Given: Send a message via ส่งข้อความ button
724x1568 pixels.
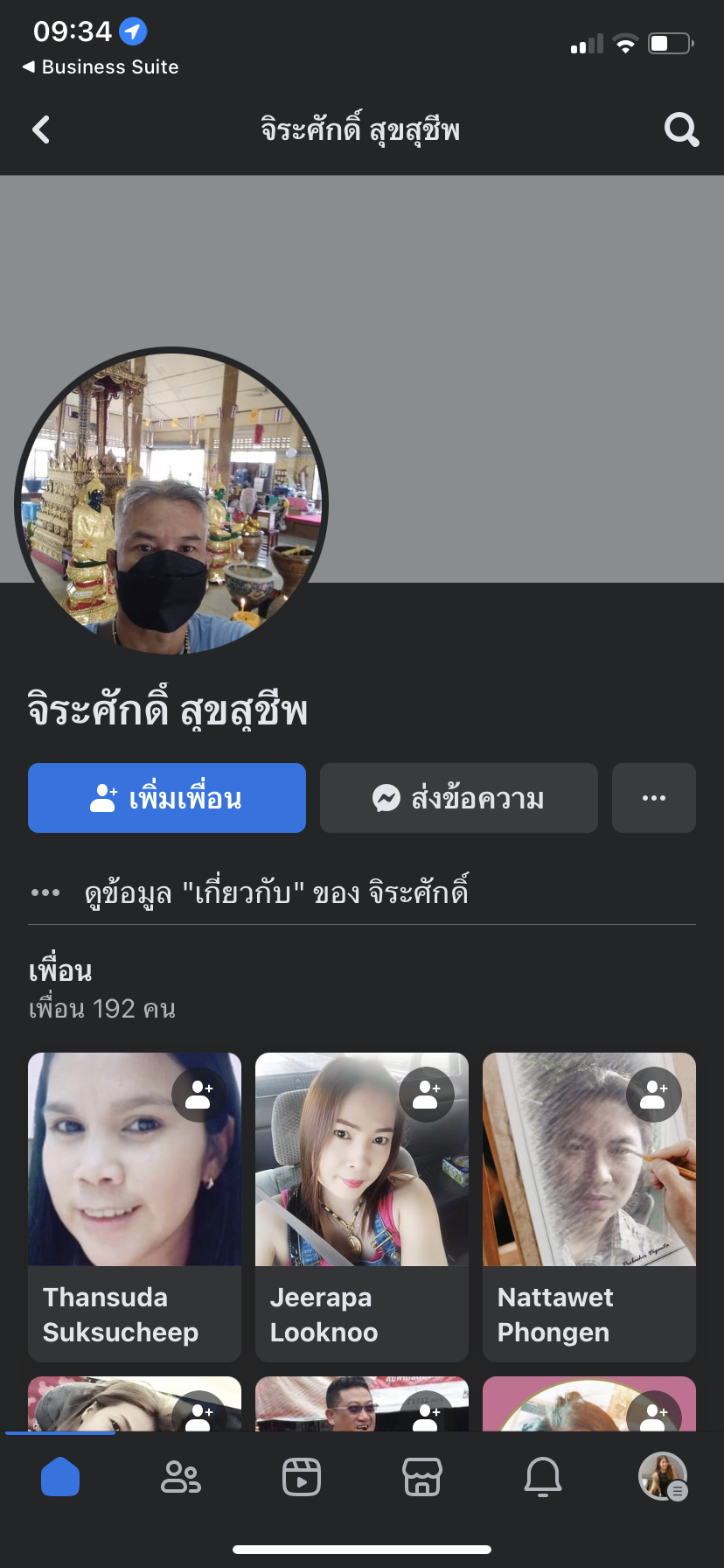Looking at the screenshot, I should (x=459, y=798).
